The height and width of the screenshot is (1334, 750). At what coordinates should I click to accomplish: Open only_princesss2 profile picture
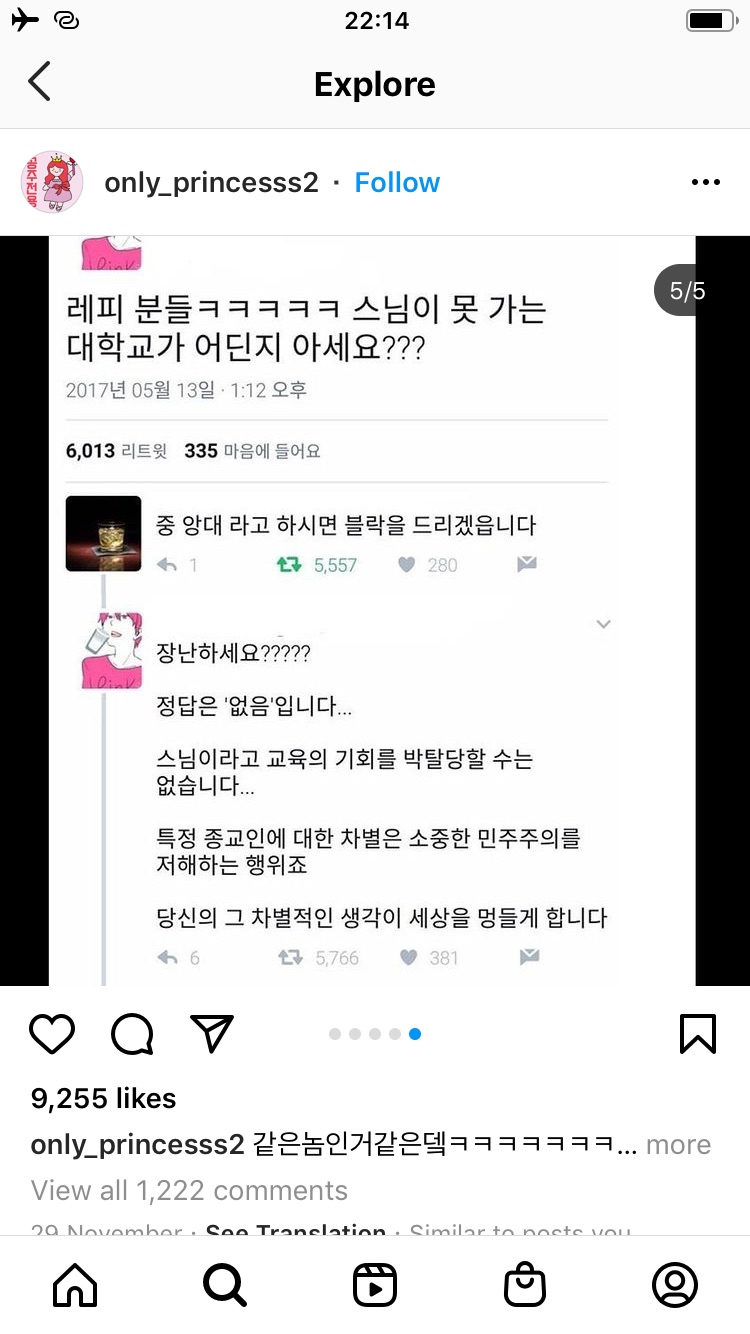(x=51, y=182)
